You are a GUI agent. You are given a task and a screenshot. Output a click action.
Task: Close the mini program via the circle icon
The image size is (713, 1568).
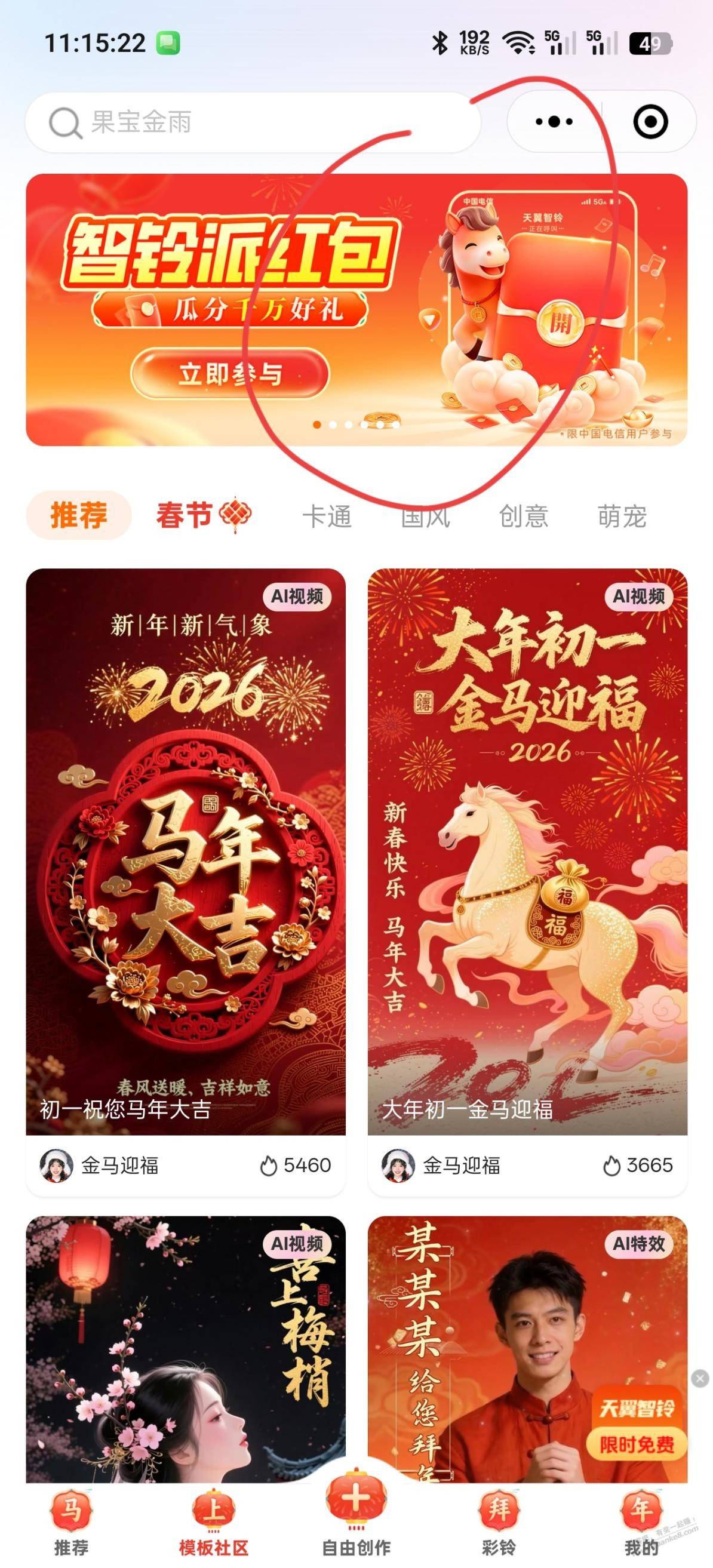(x=650, y=122)
